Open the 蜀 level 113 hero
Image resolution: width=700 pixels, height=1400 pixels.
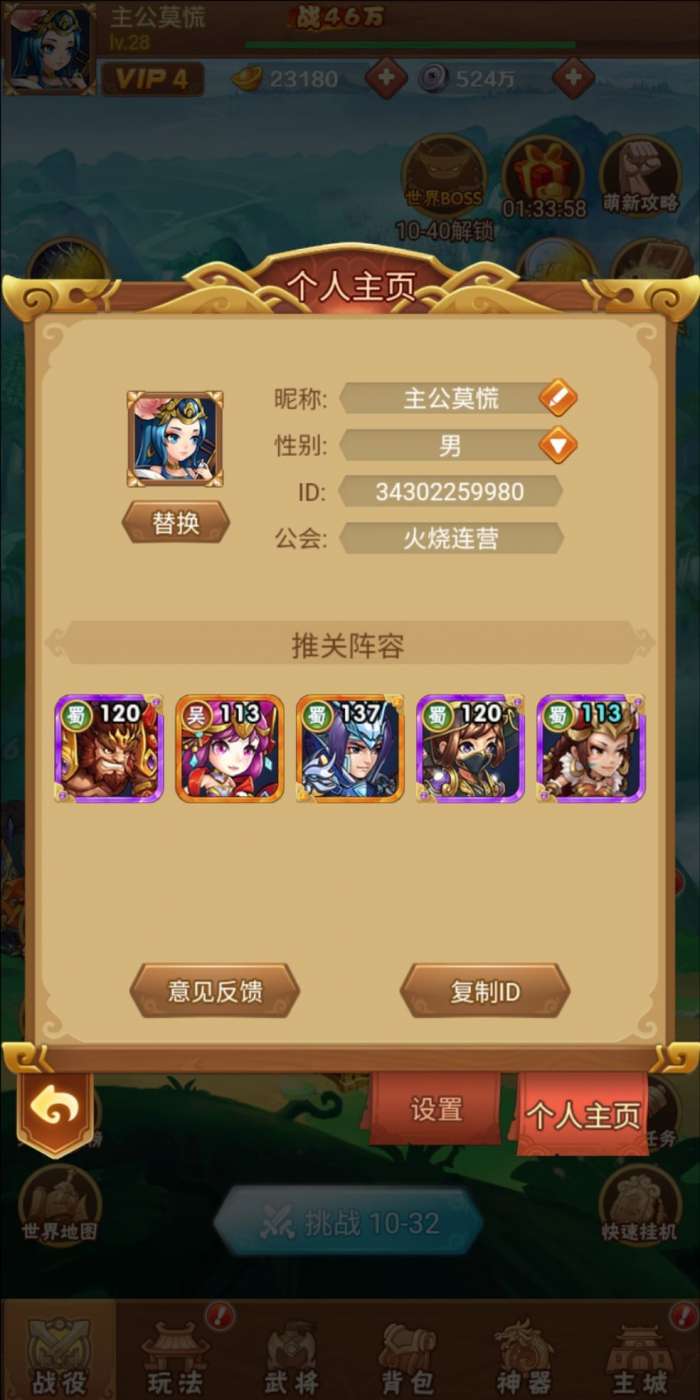(x=591, y=749)
